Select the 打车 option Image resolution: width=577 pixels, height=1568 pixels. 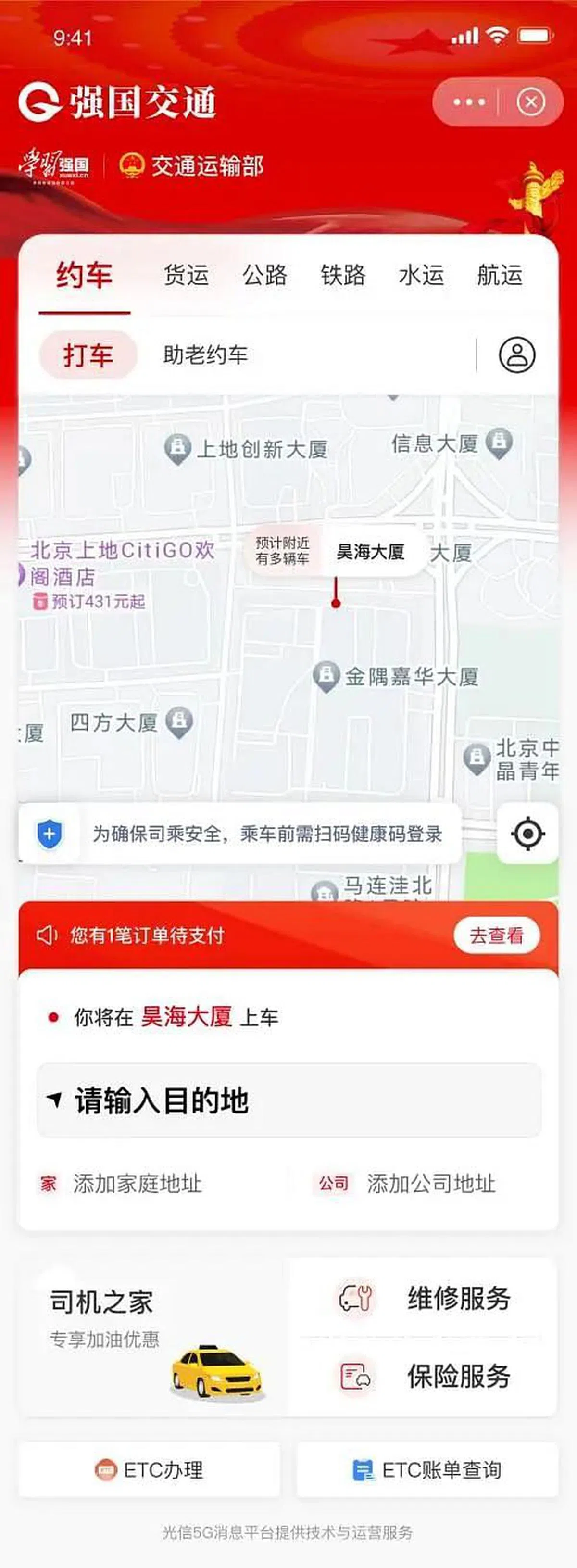(x=88, y=355)
